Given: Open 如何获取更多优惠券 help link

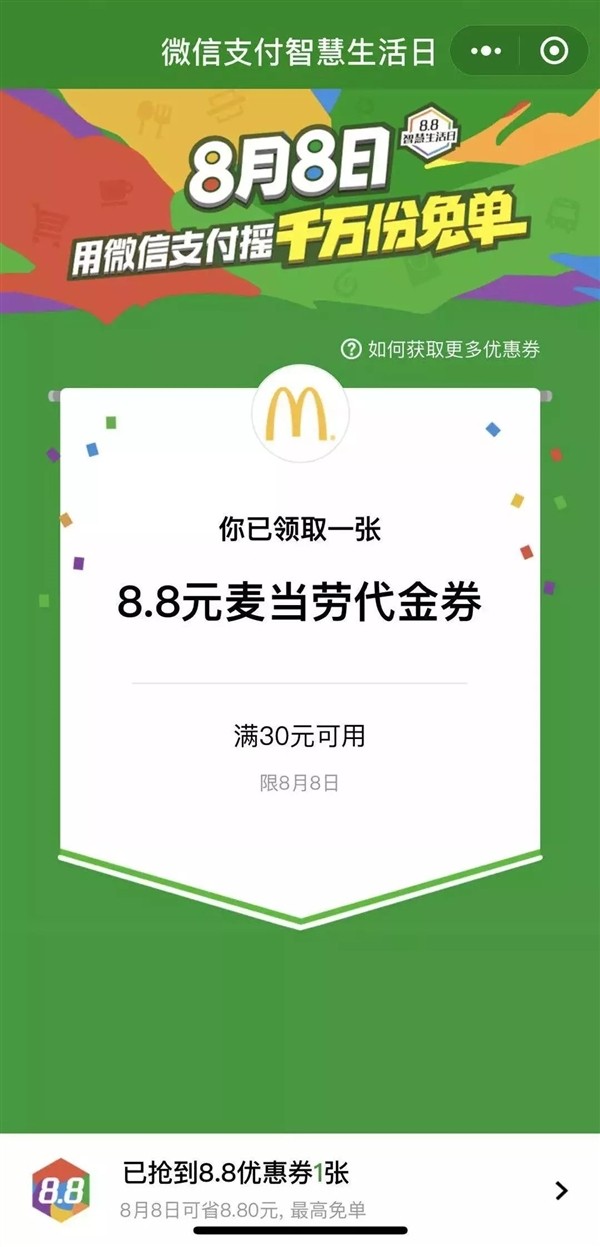Looking at the screenshot, I should (441, 349).
